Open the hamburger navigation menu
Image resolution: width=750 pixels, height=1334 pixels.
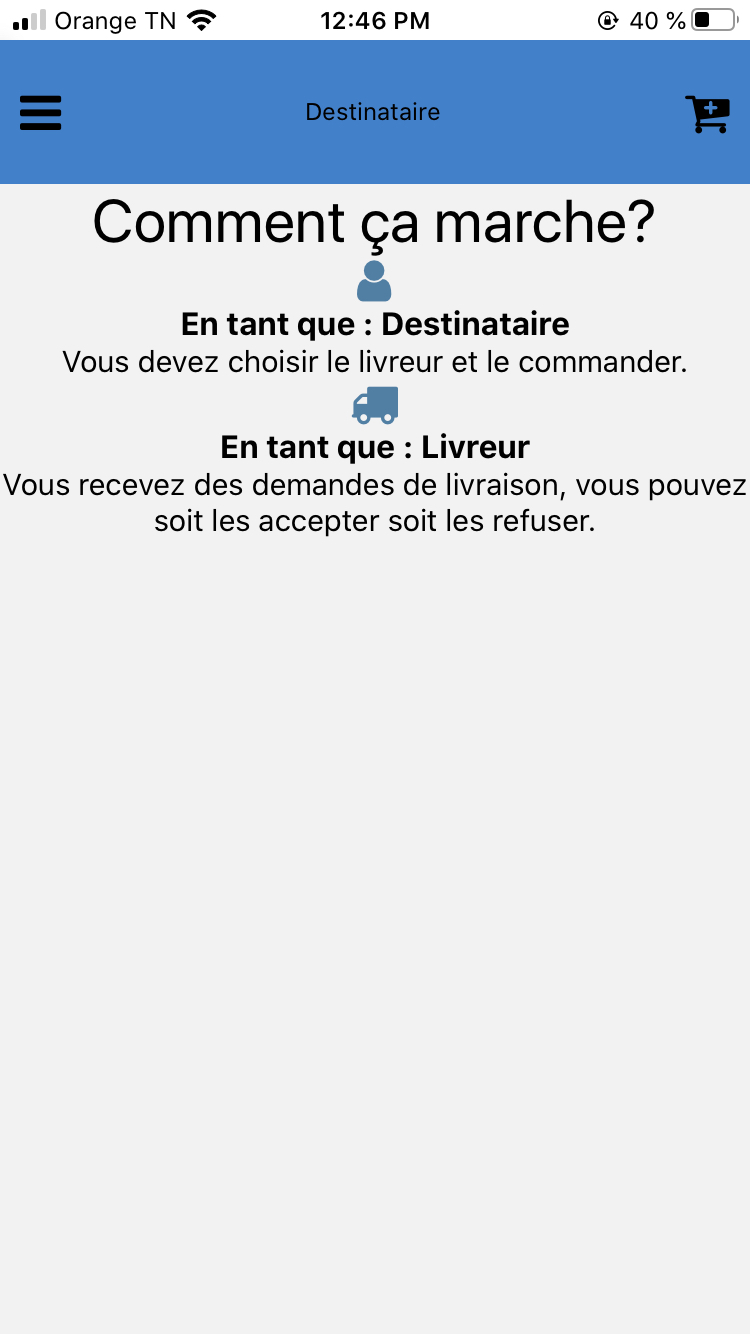[x=40, y=113]
